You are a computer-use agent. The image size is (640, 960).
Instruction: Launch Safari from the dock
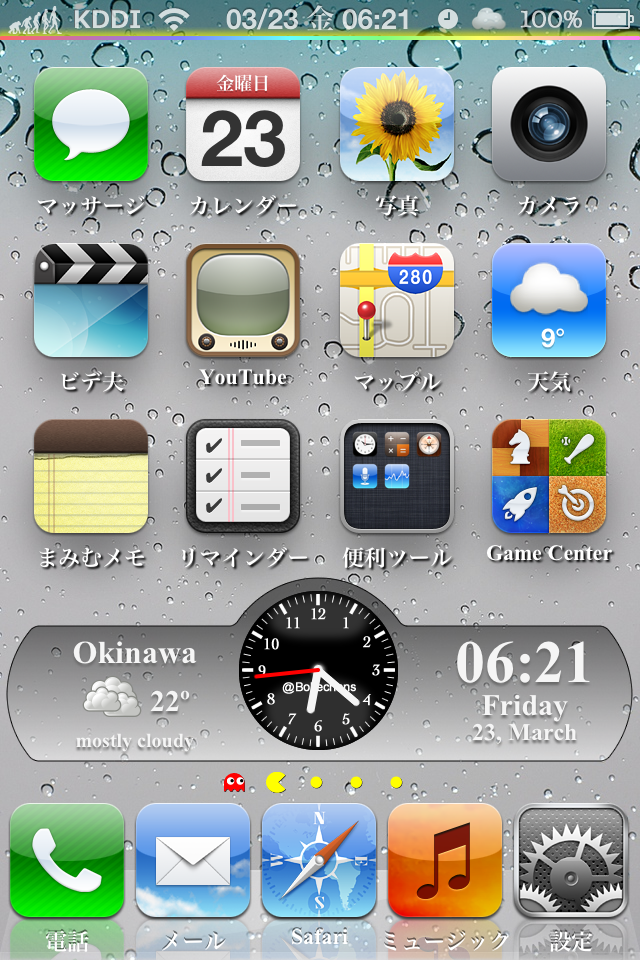[319, 861]
